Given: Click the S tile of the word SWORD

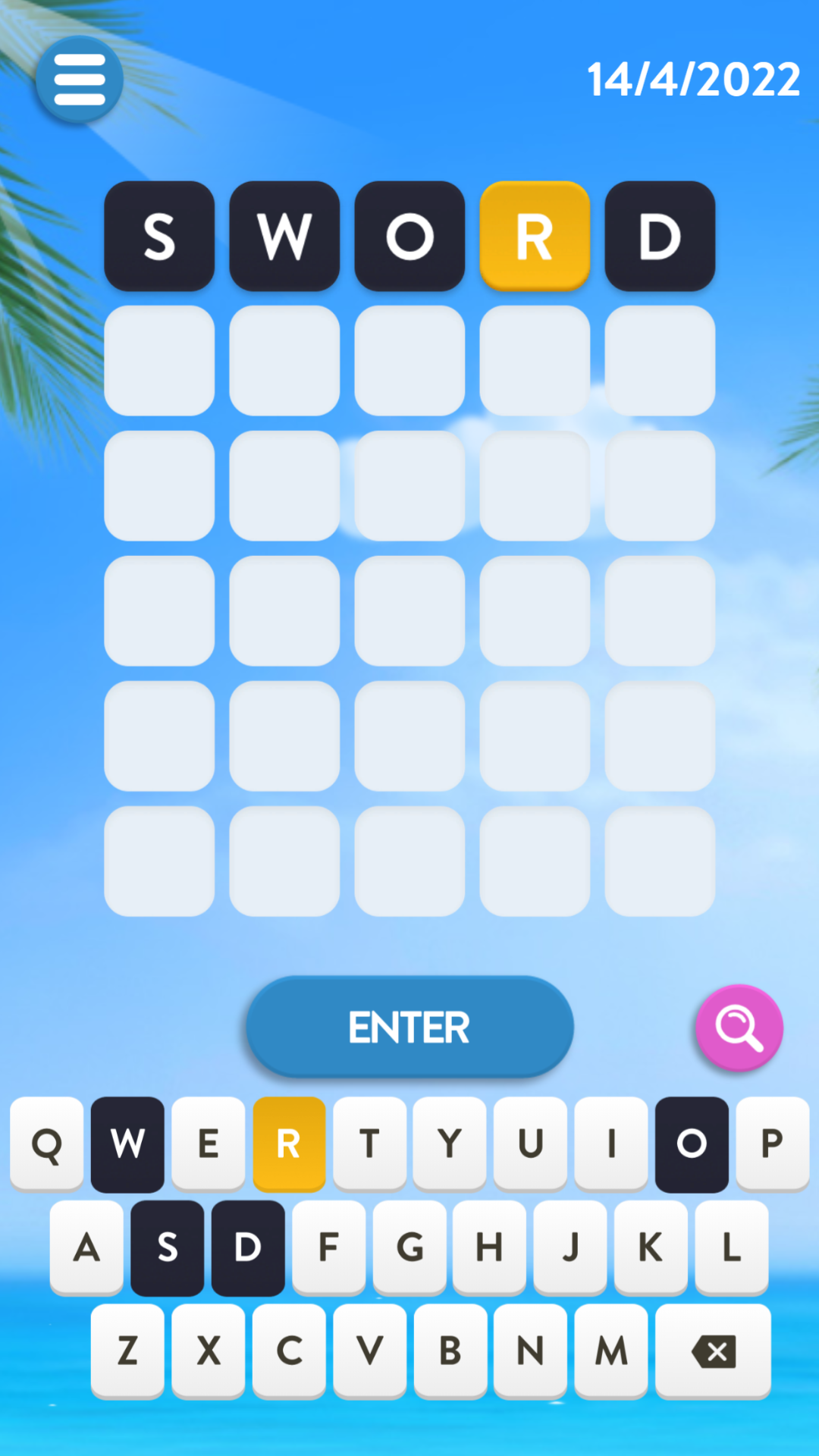Looking at the screenshot, I should click(x=159, y=235).
